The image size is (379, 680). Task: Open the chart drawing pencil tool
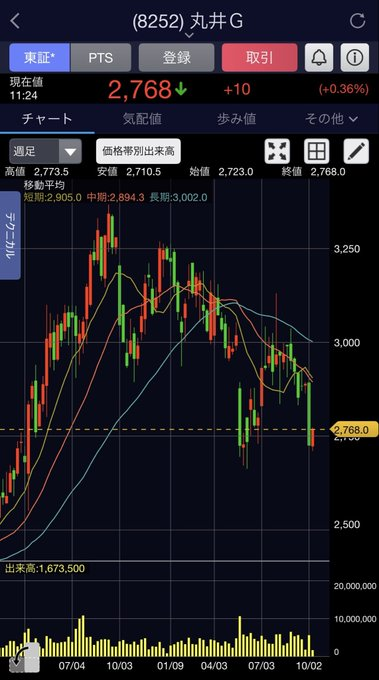point(356,151)
